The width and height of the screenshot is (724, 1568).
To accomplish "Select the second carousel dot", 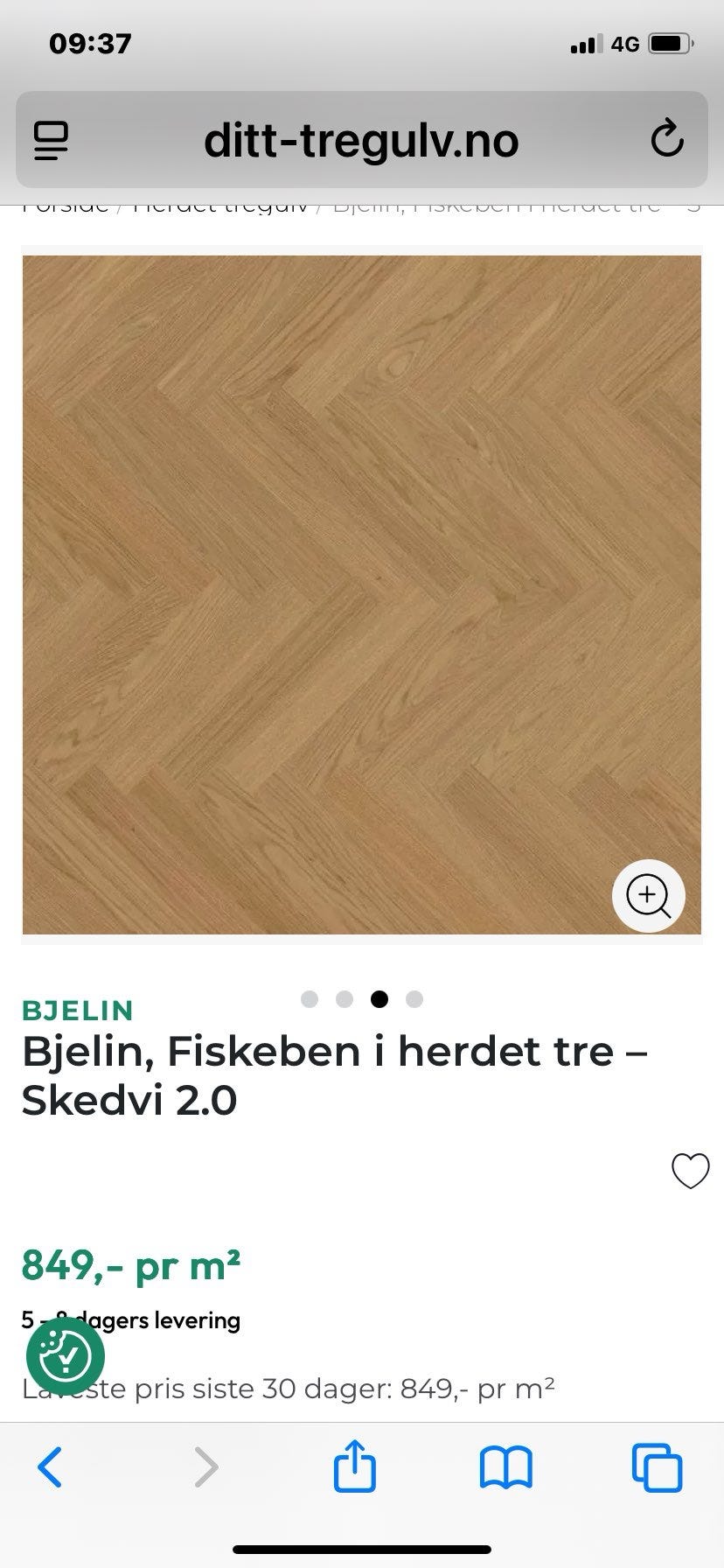I will tap(344, 998).
